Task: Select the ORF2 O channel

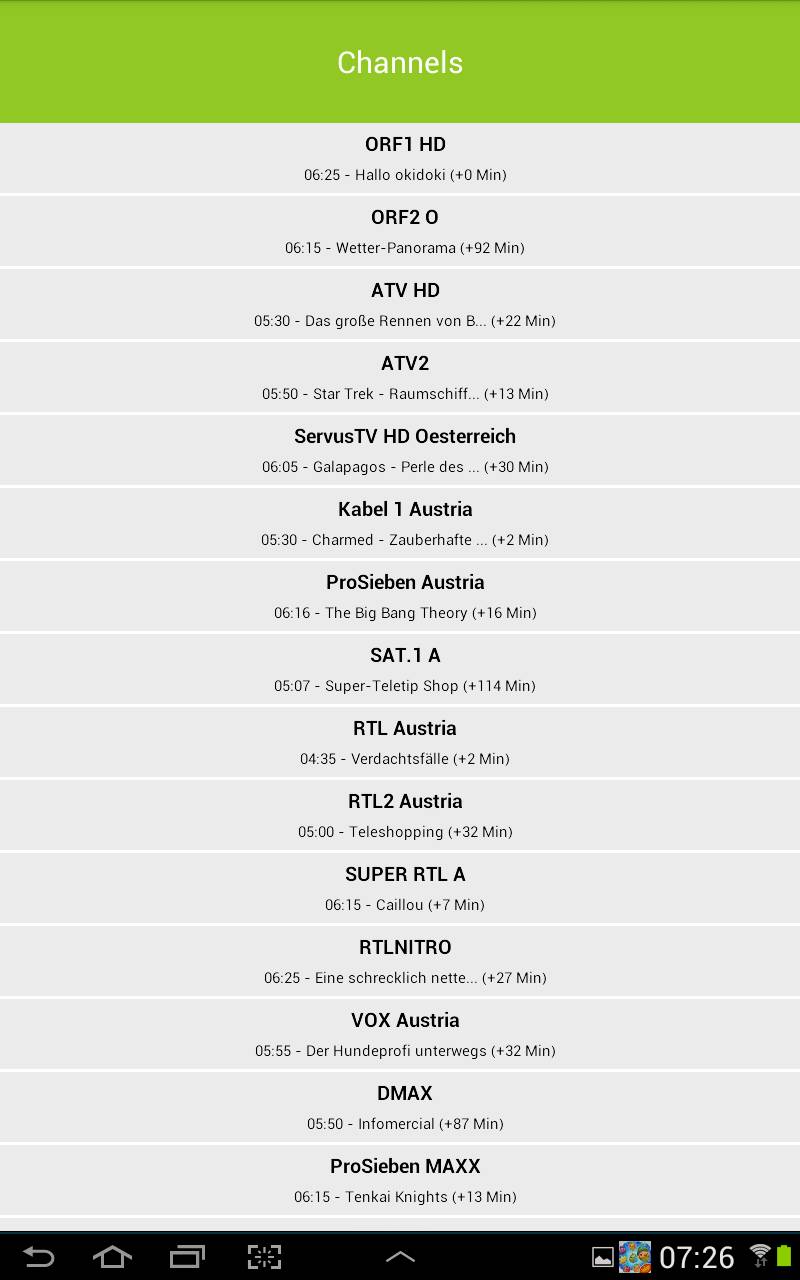Action: [x=400, y=232]
